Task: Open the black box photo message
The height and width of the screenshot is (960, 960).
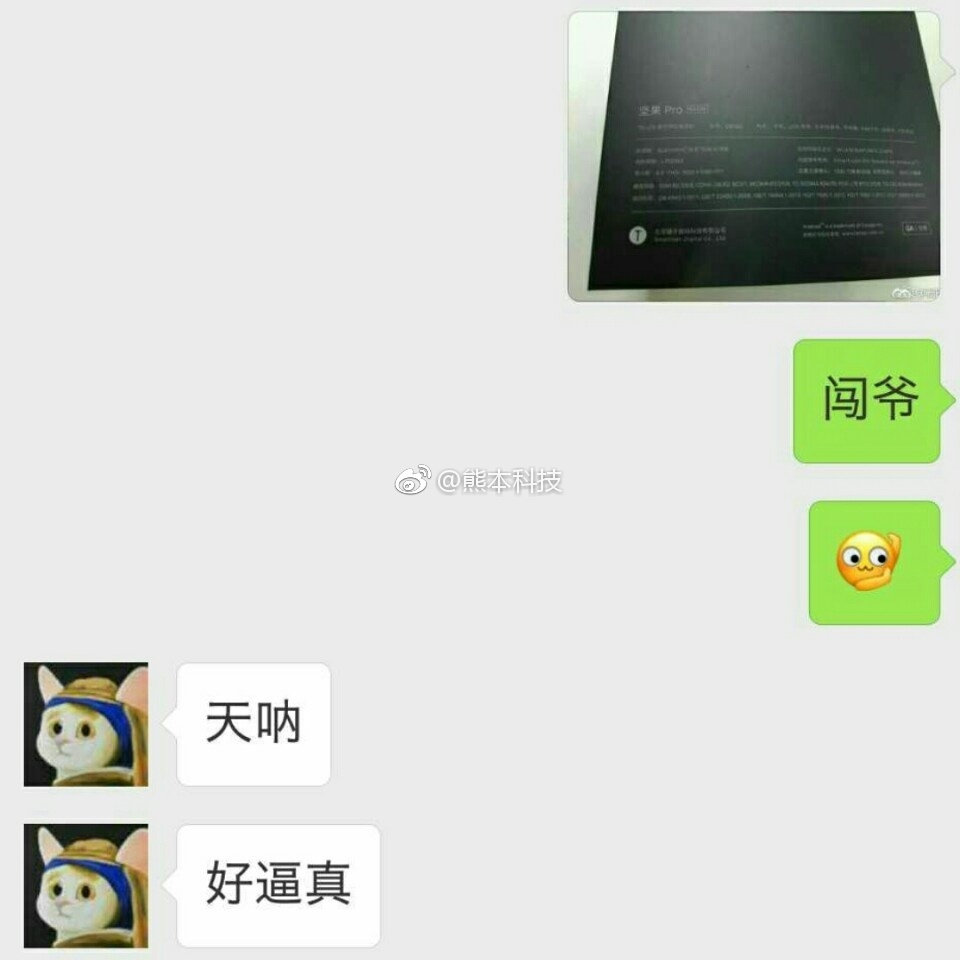Action: [x=755, y=155]
